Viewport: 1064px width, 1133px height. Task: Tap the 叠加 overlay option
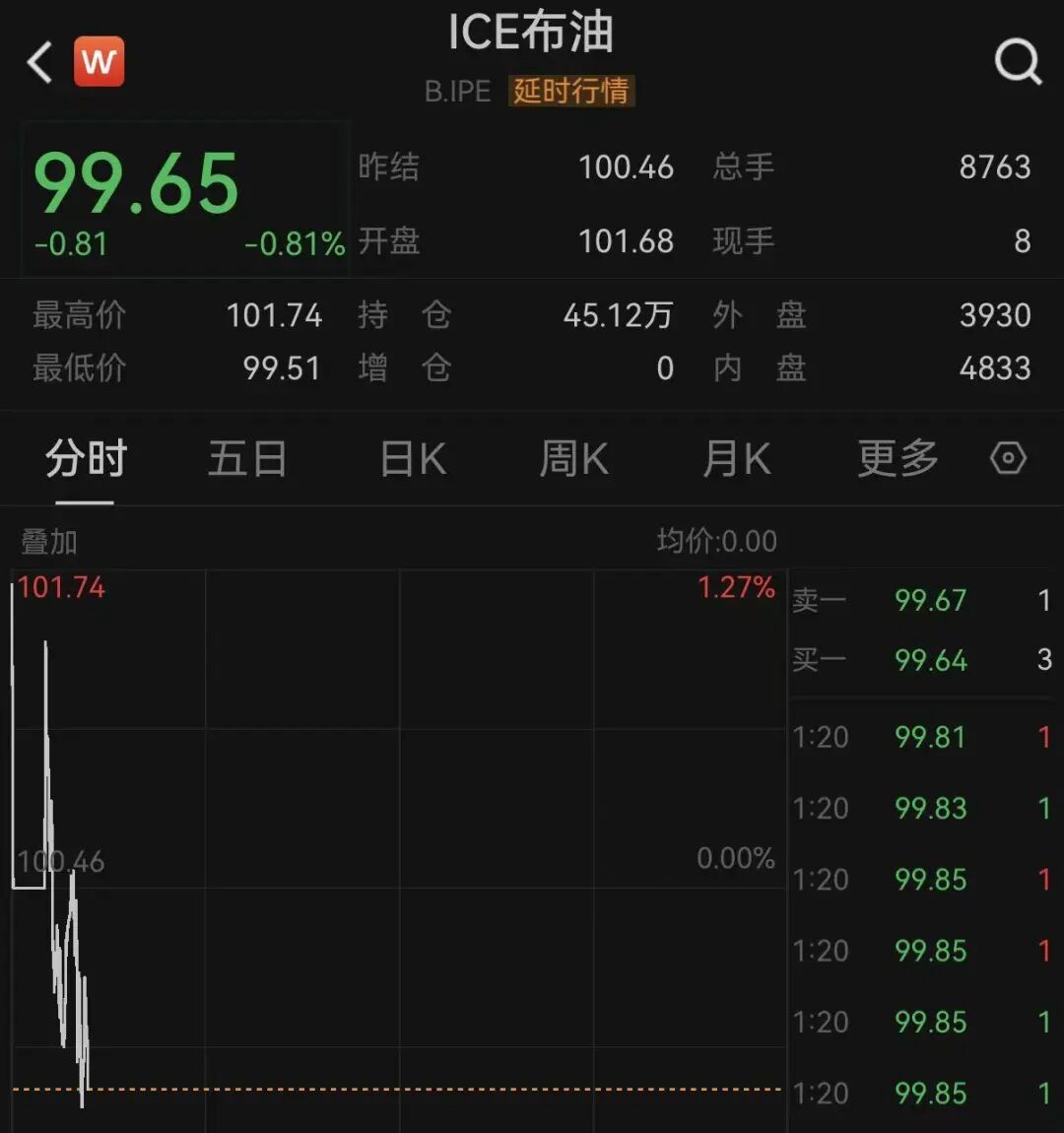49,541
